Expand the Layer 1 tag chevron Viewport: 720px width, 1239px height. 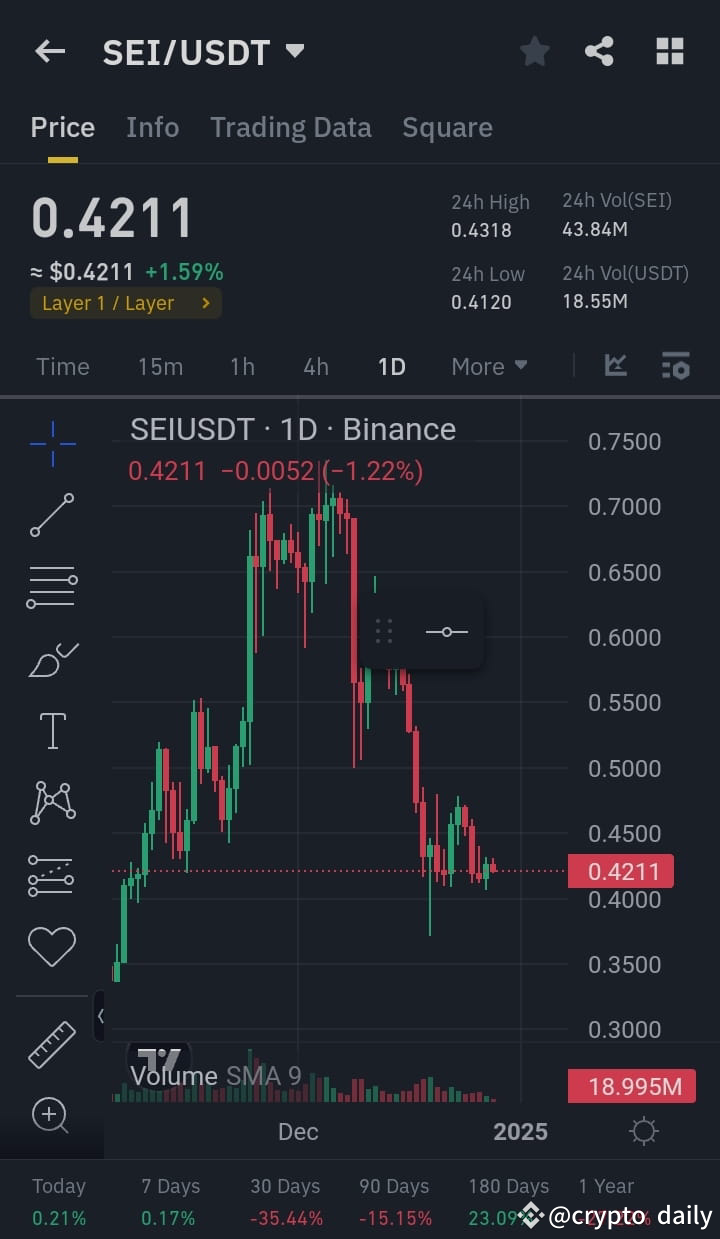(x=207, y=303)
